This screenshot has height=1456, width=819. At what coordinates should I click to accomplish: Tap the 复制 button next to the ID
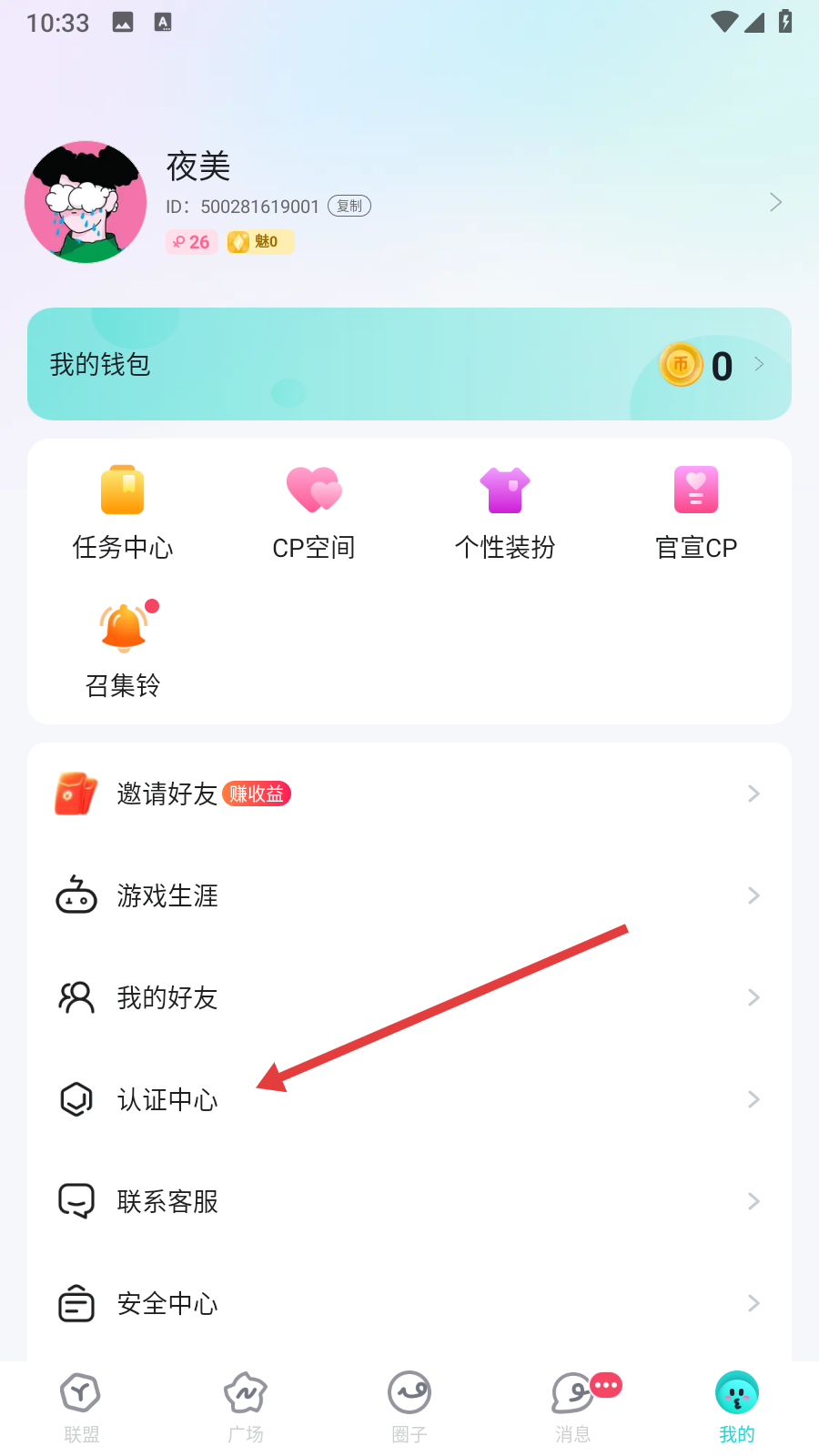click(x=349, y=207)
